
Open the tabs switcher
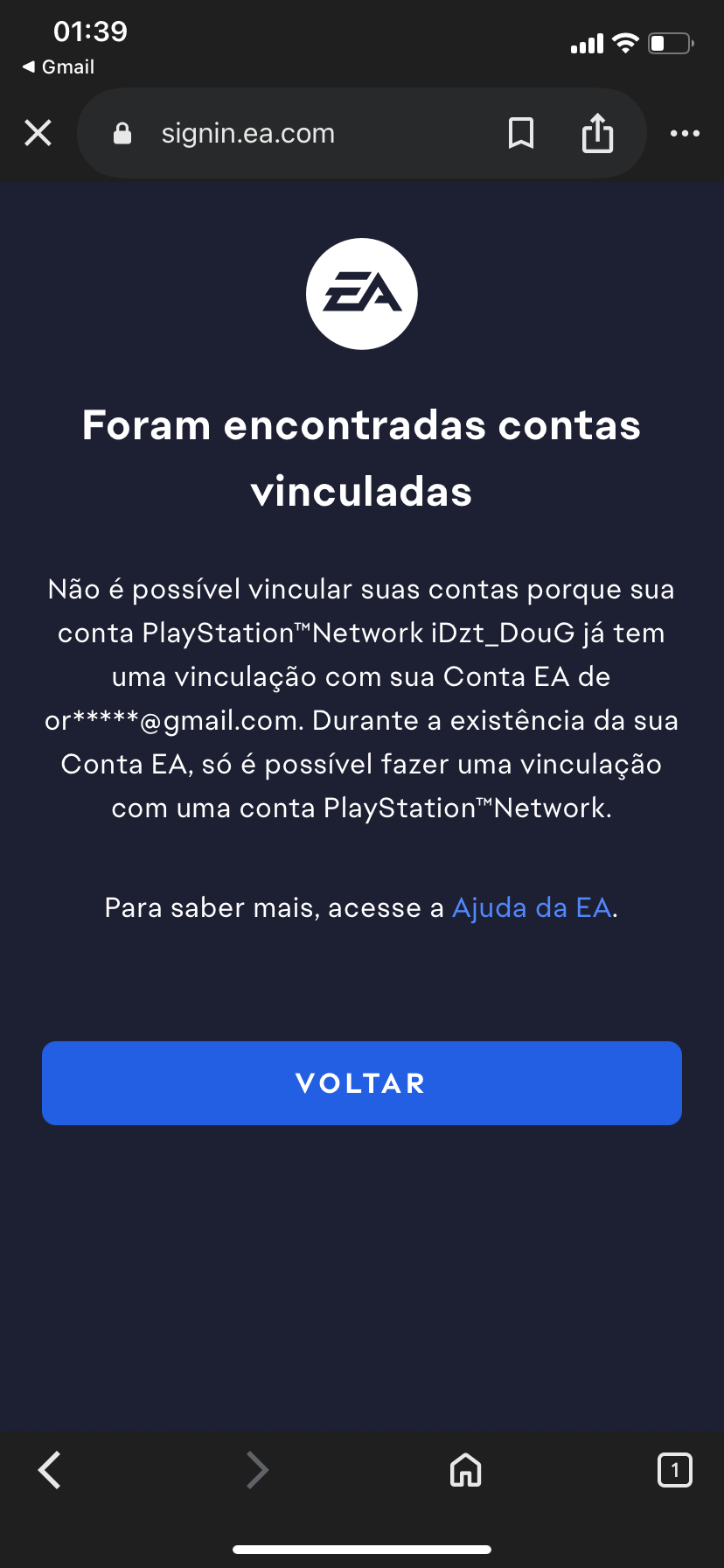(x=674, y=1470)
